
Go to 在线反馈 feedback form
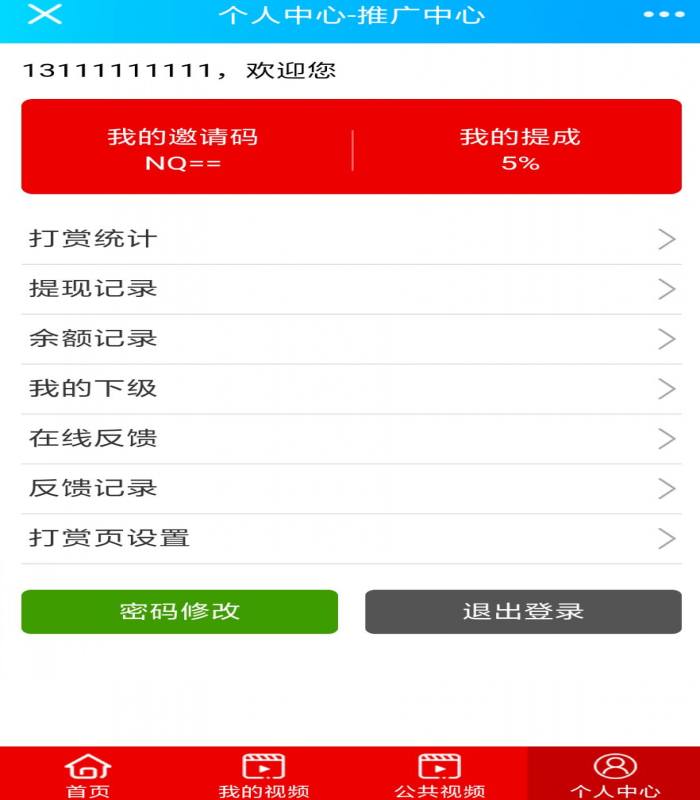(x=350, y=439)
